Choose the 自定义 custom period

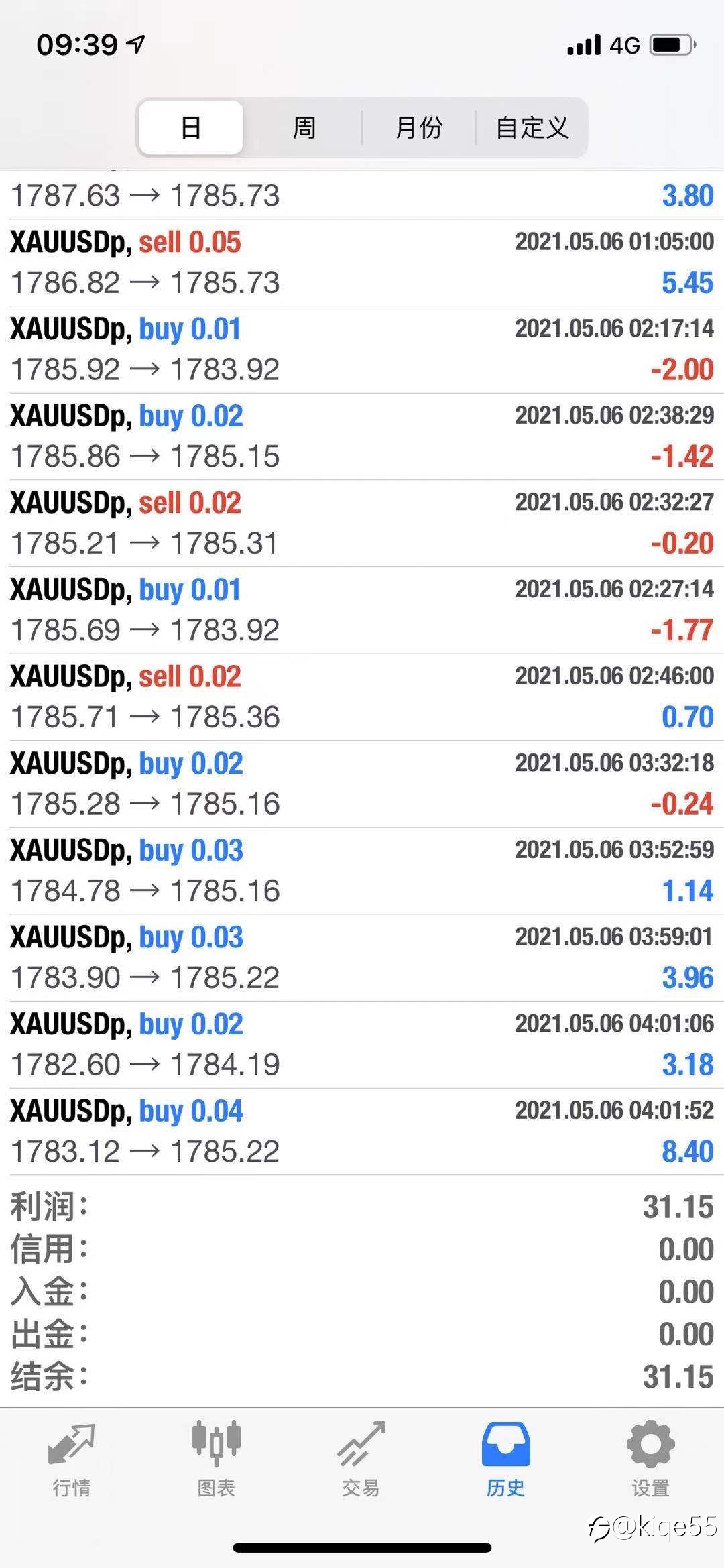532,127
